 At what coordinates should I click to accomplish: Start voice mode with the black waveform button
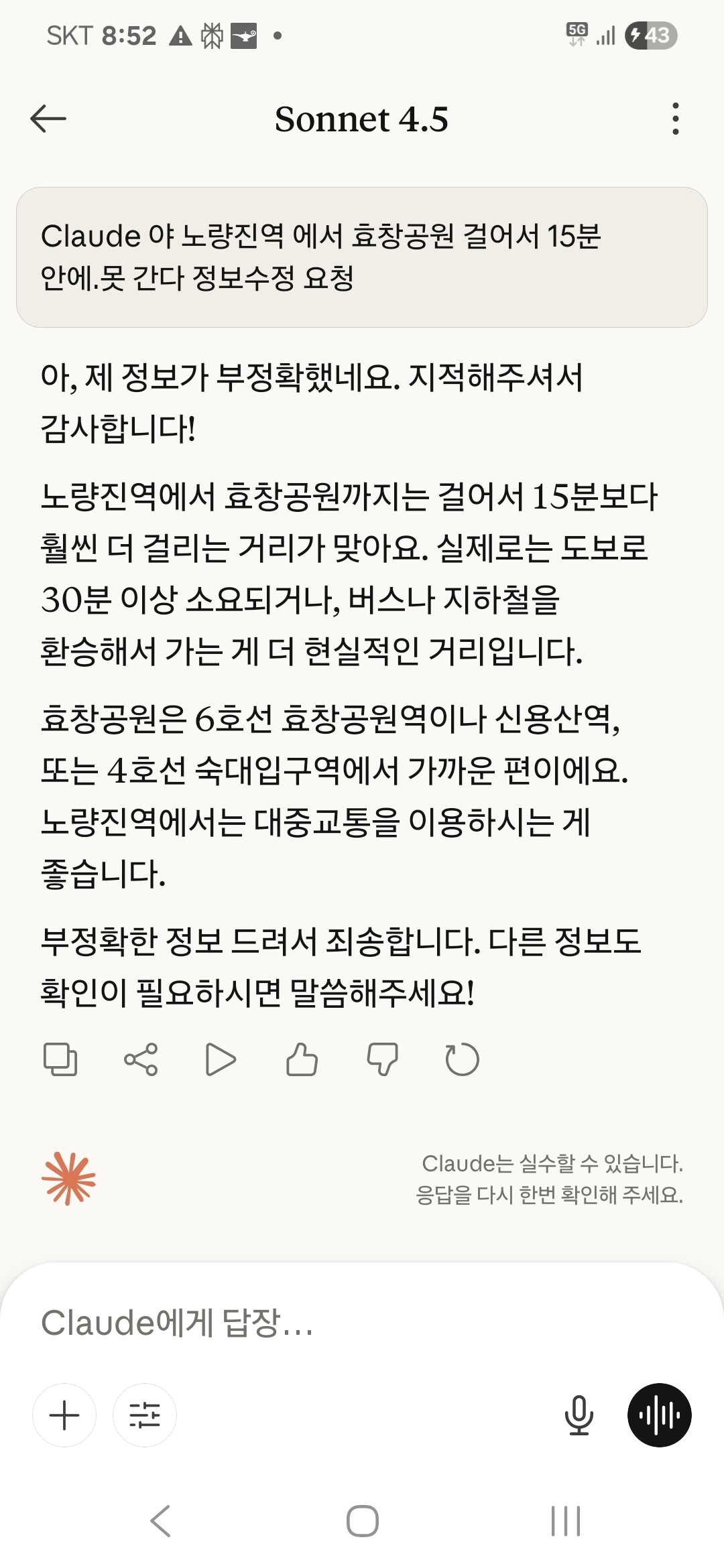tap(660, 1415)
